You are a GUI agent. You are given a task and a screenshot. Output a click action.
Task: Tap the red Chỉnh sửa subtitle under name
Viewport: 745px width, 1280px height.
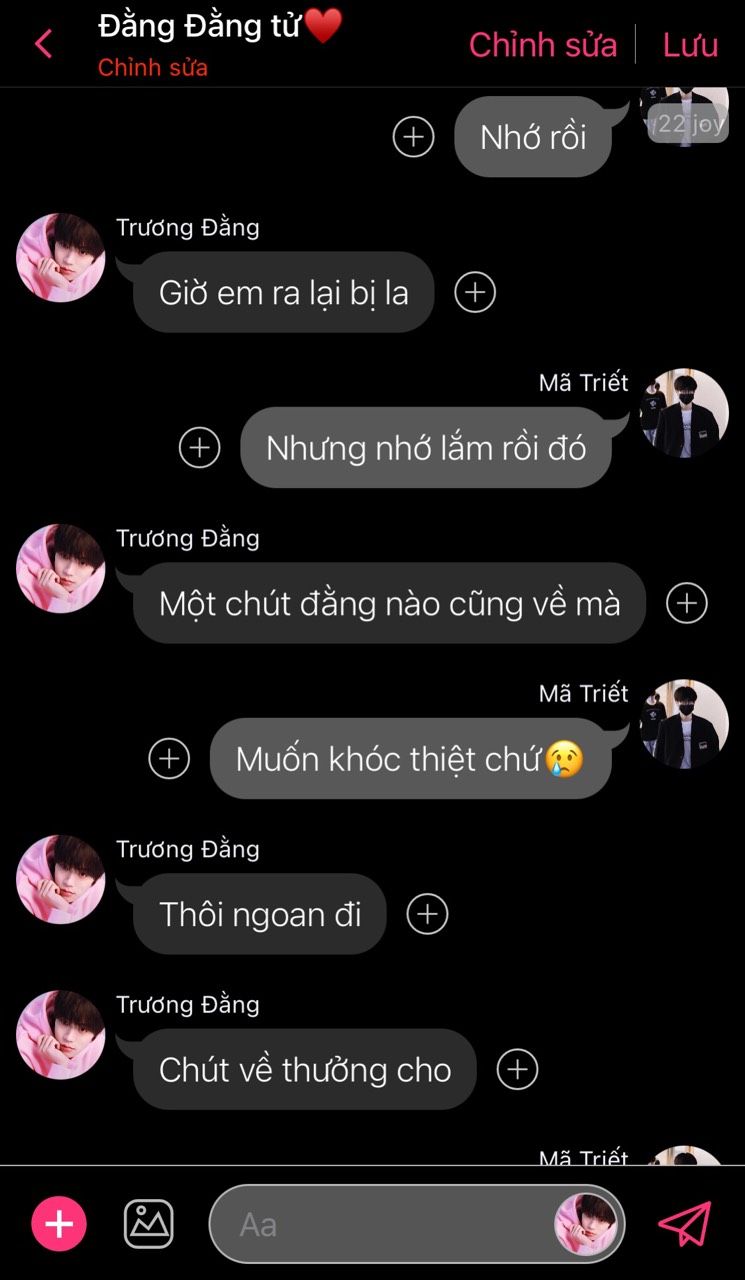153,68
